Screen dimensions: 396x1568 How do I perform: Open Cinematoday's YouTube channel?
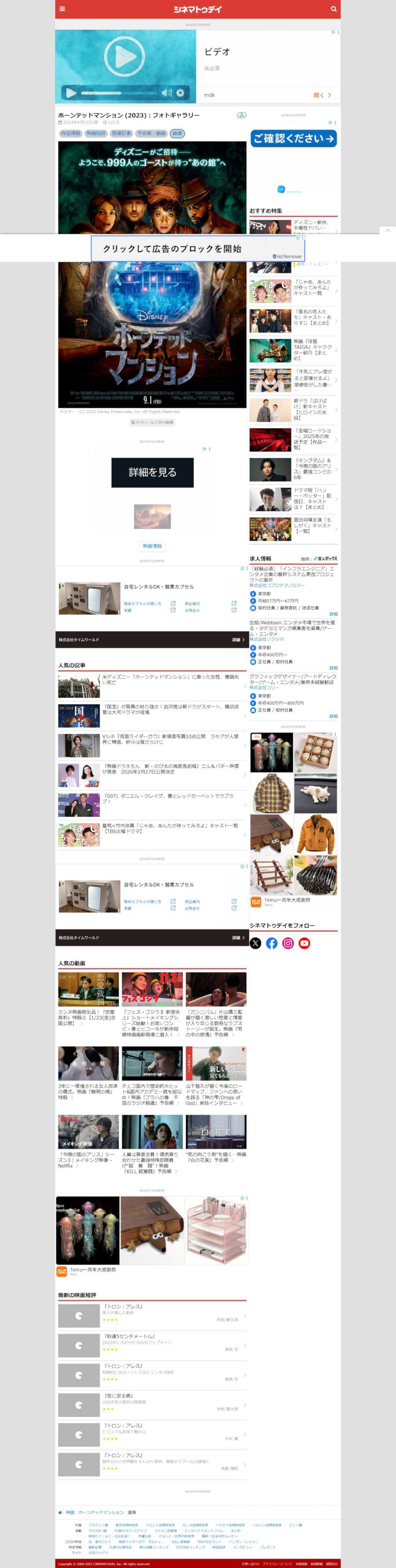pyautogui.click(x=305, y=943)
